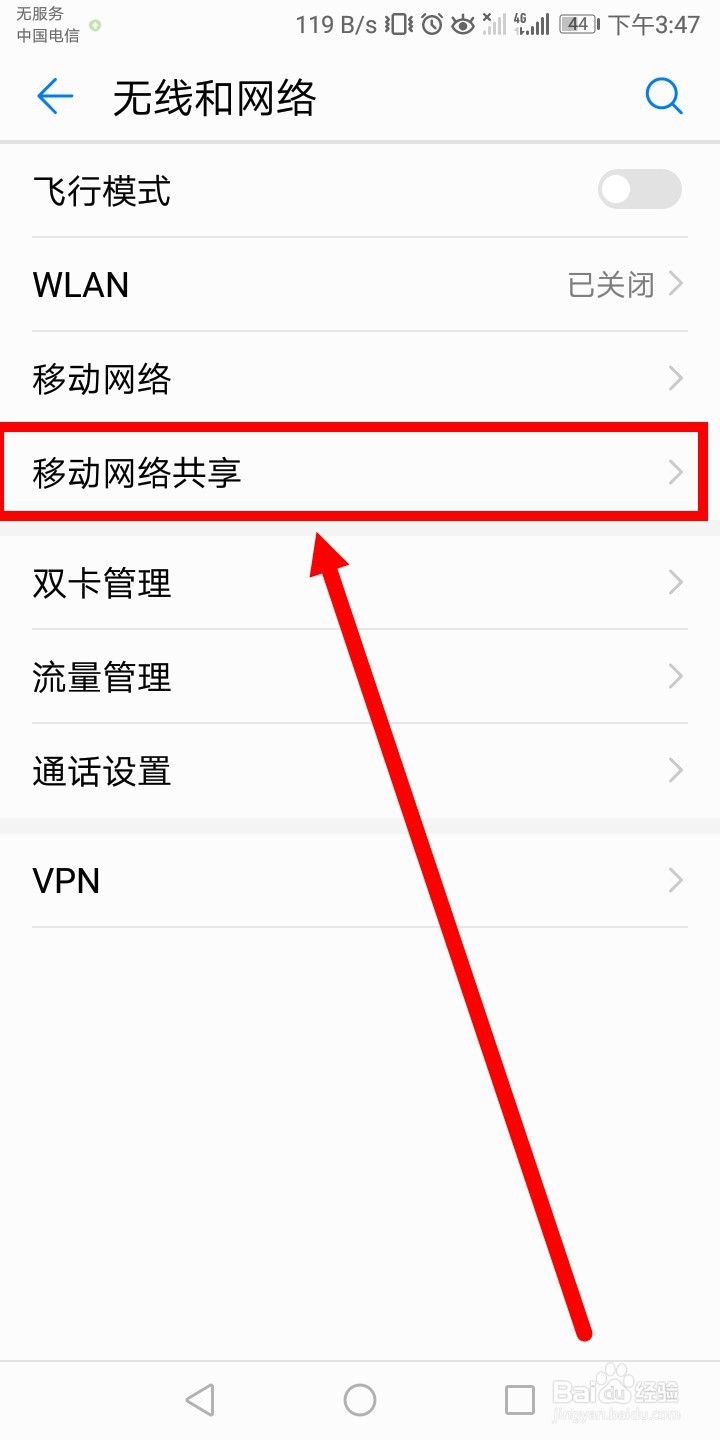Select the 双卡管理 menu entry
The height and width of the screenshot is (1440, 720).
coord(360,582)
